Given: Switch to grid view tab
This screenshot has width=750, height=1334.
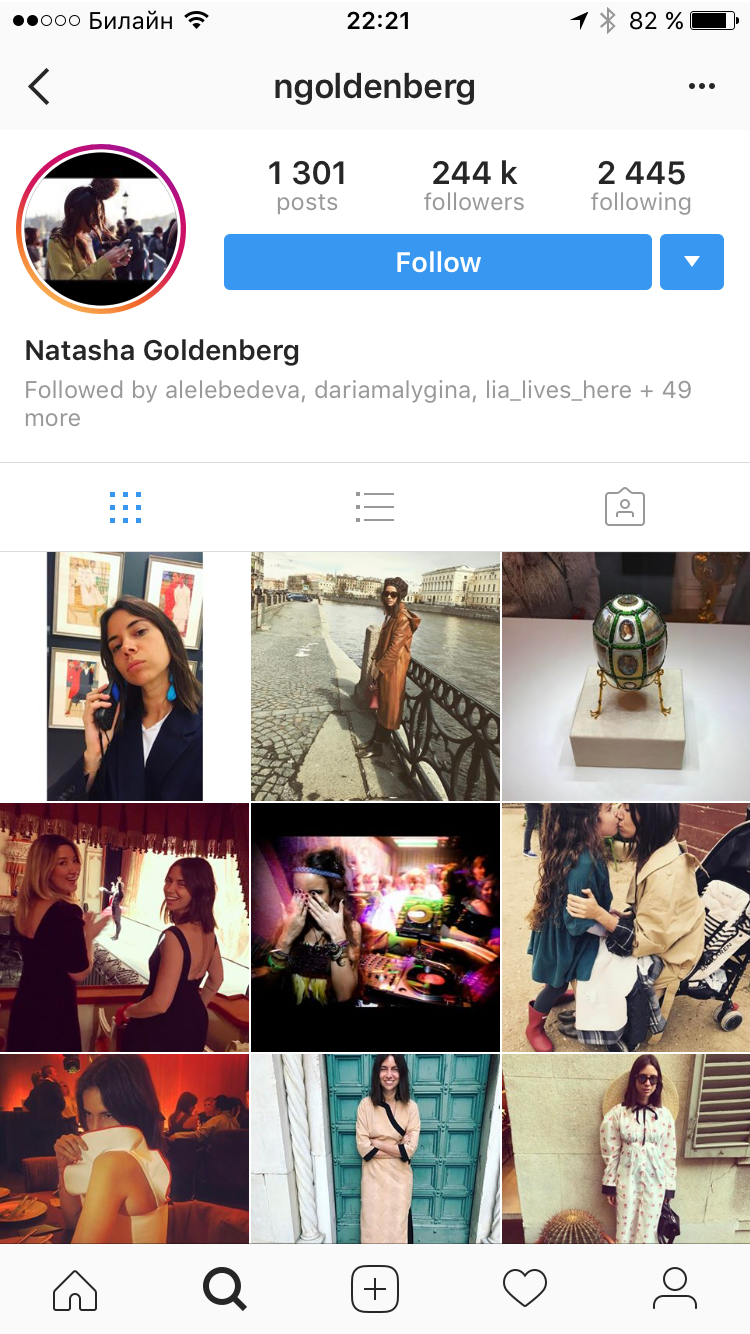Looking at the screenshot, I should (x=125, y=508).
